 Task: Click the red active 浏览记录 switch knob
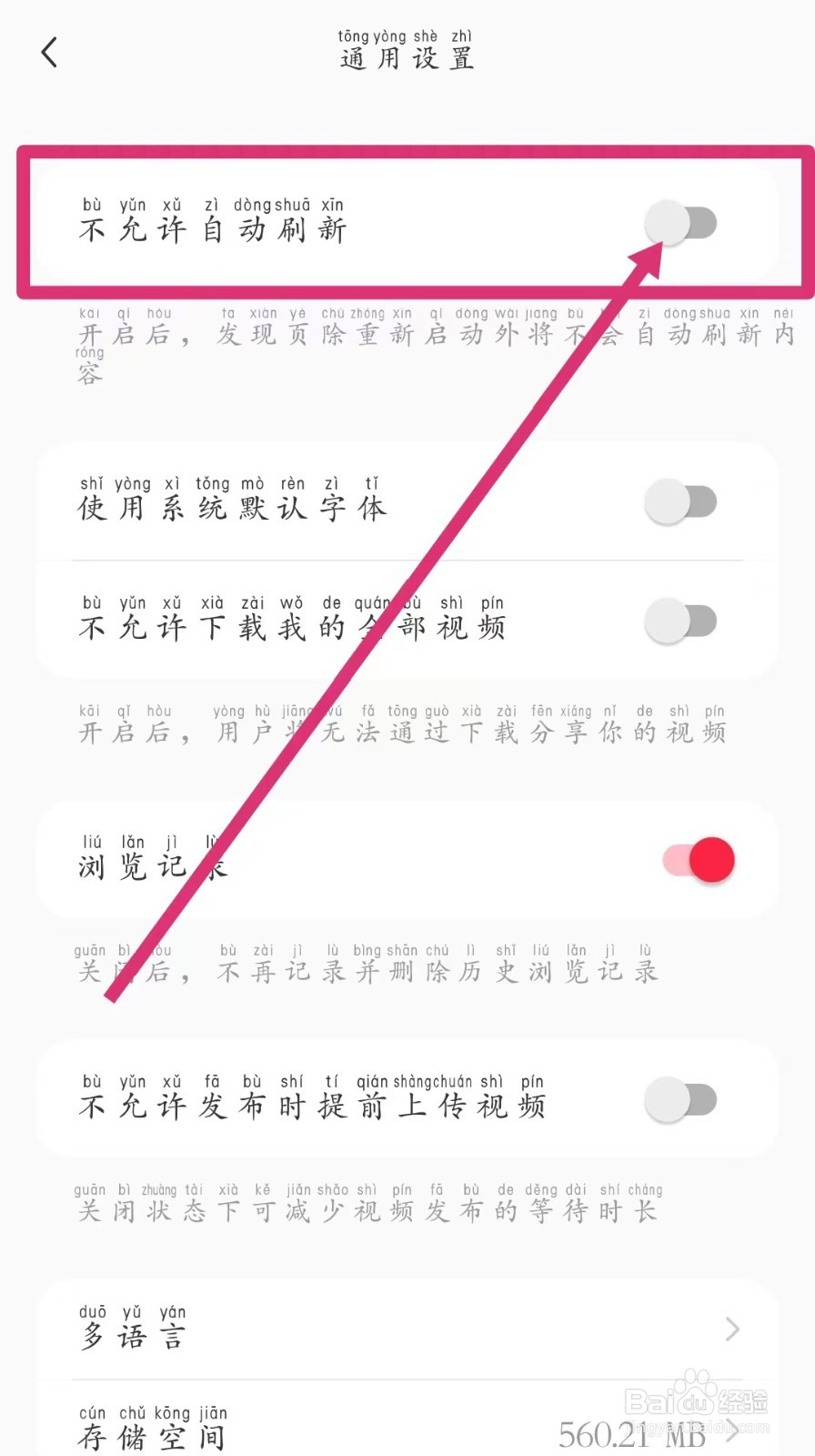712,858
